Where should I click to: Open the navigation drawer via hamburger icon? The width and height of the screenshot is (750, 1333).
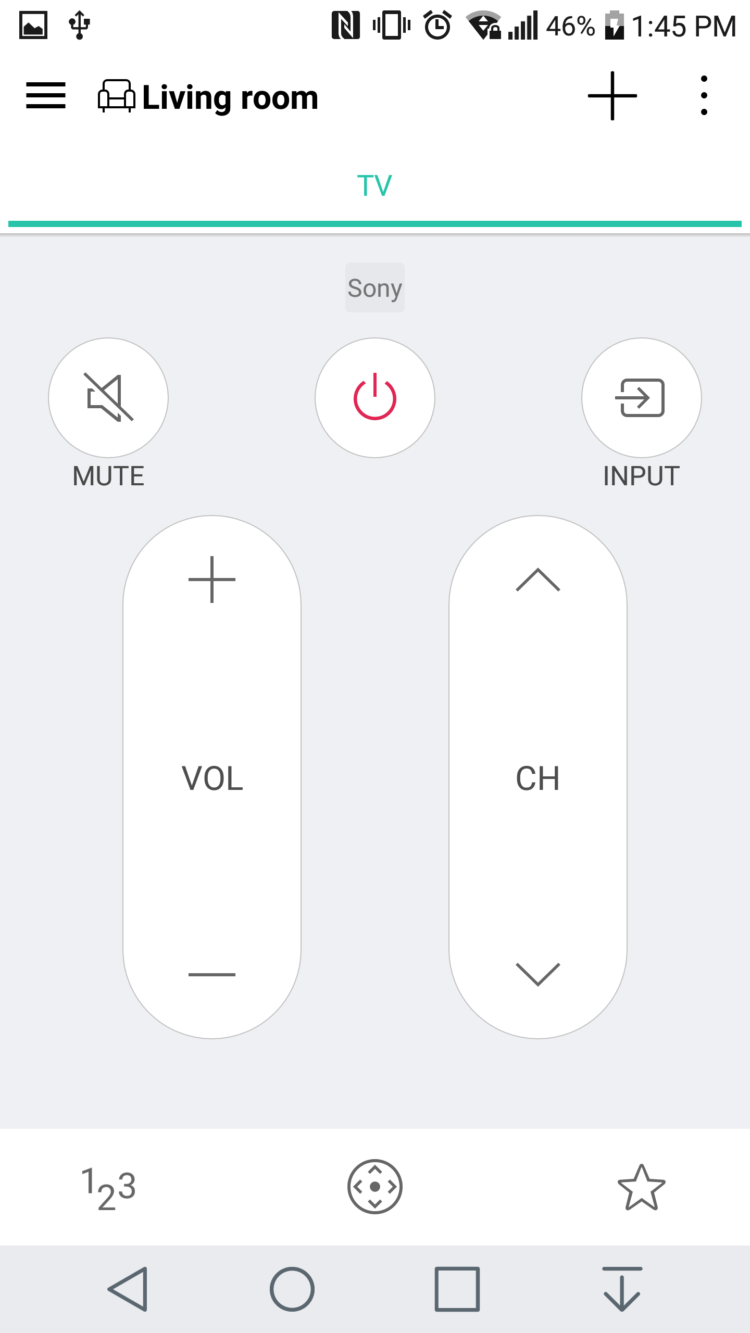tap(45, 96)
